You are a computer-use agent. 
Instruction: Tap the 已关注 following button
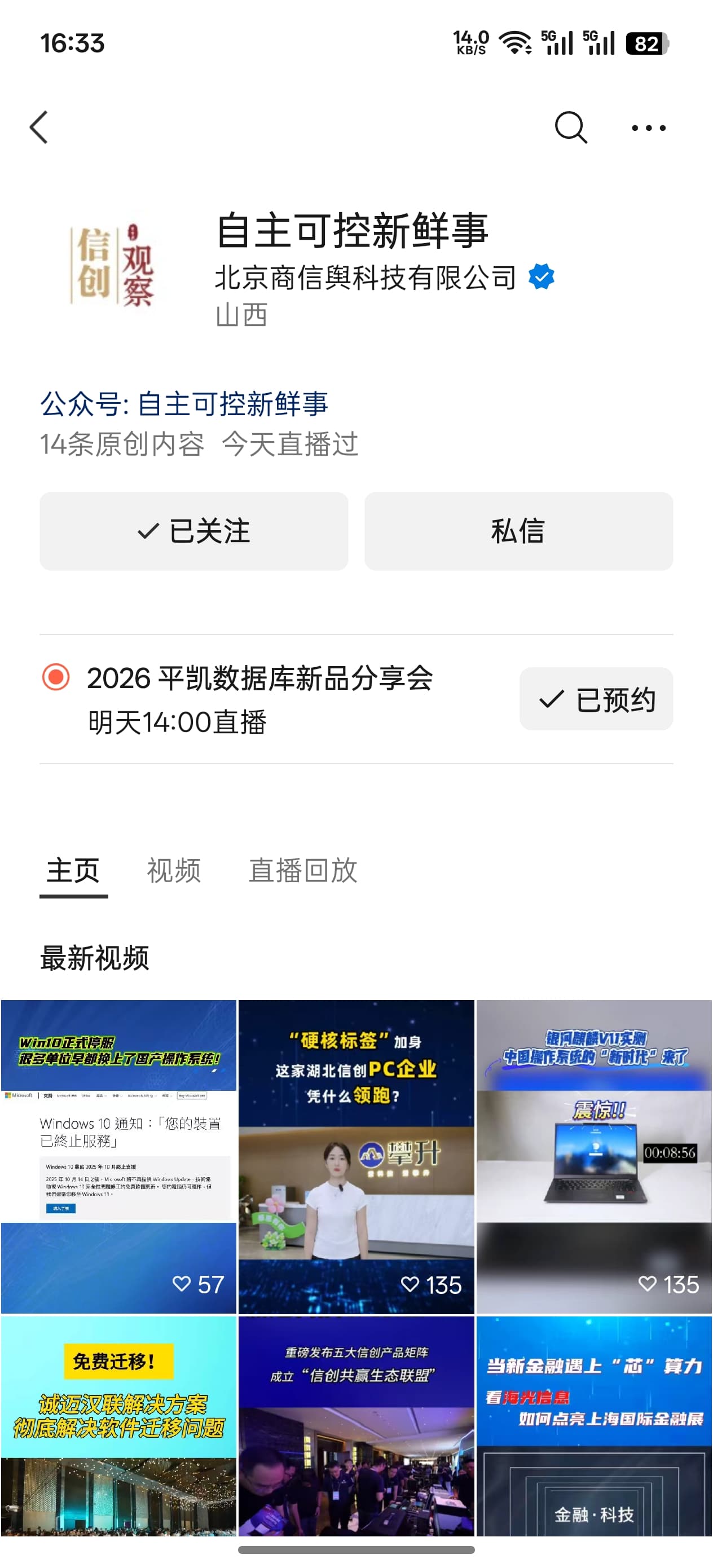(x=193, y=531)
